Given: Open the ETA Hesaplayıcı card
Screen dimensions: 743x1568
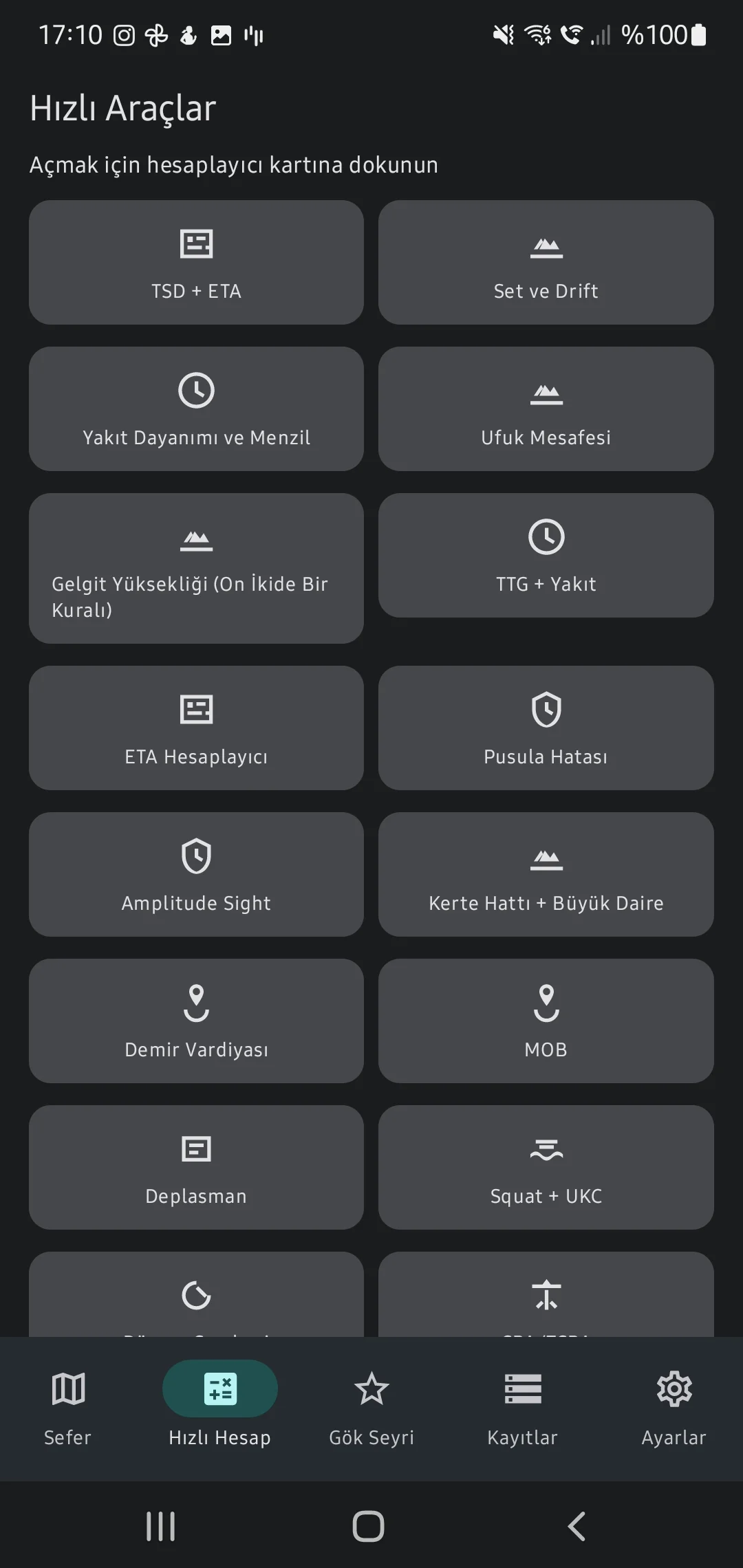Looking at the screenshot, I should pyautogui.click(x=196, y=728).
